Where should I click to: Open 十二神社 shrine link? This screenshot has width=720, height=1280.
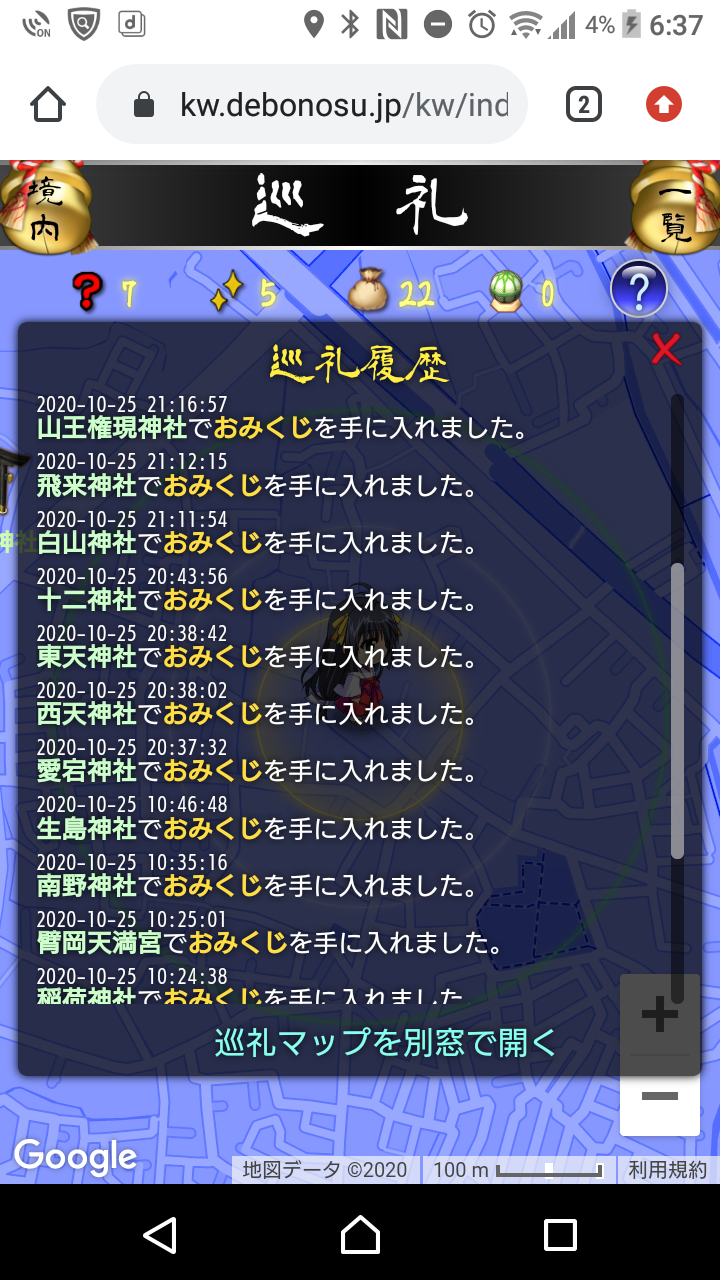click(x=87, y=600)
